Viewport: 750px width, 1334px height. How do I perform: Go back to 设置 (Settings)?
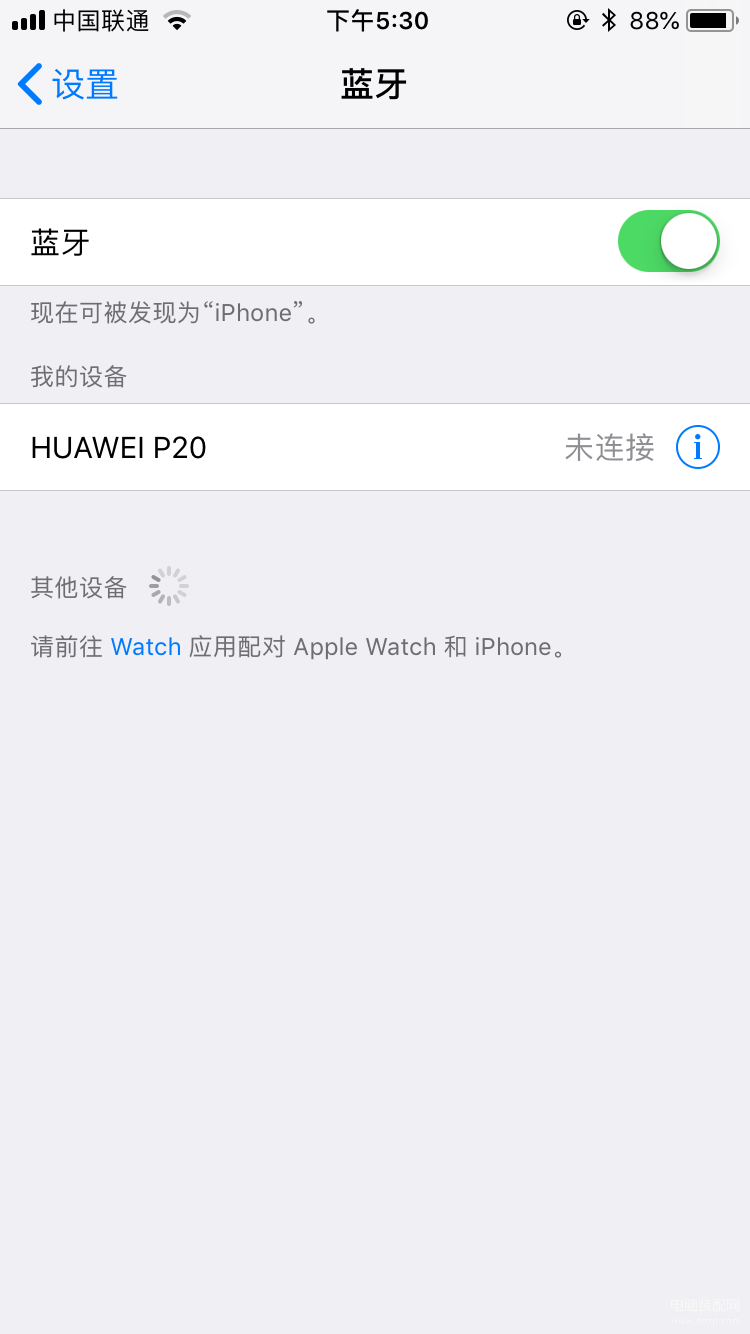coord(68,84)
